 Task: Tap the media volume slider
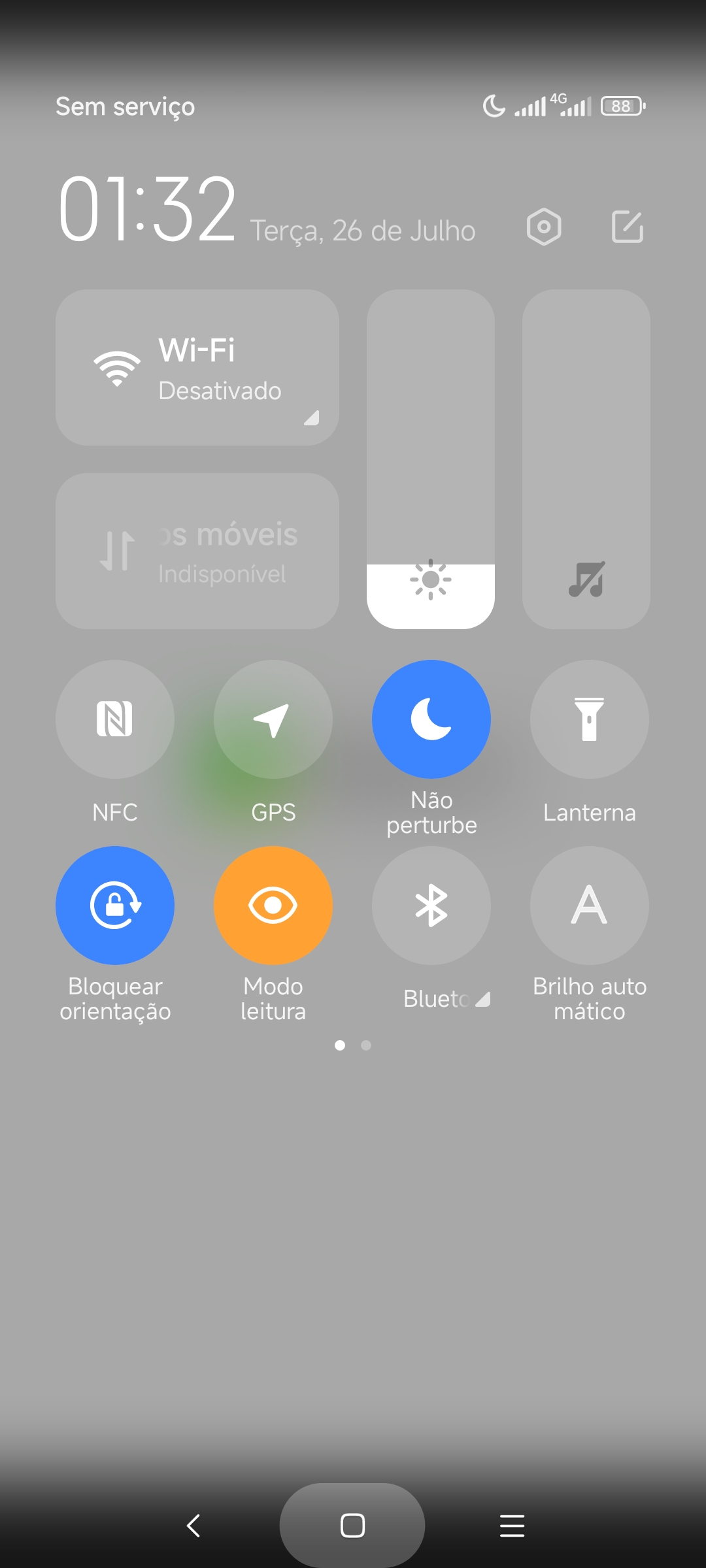[586, 459]
